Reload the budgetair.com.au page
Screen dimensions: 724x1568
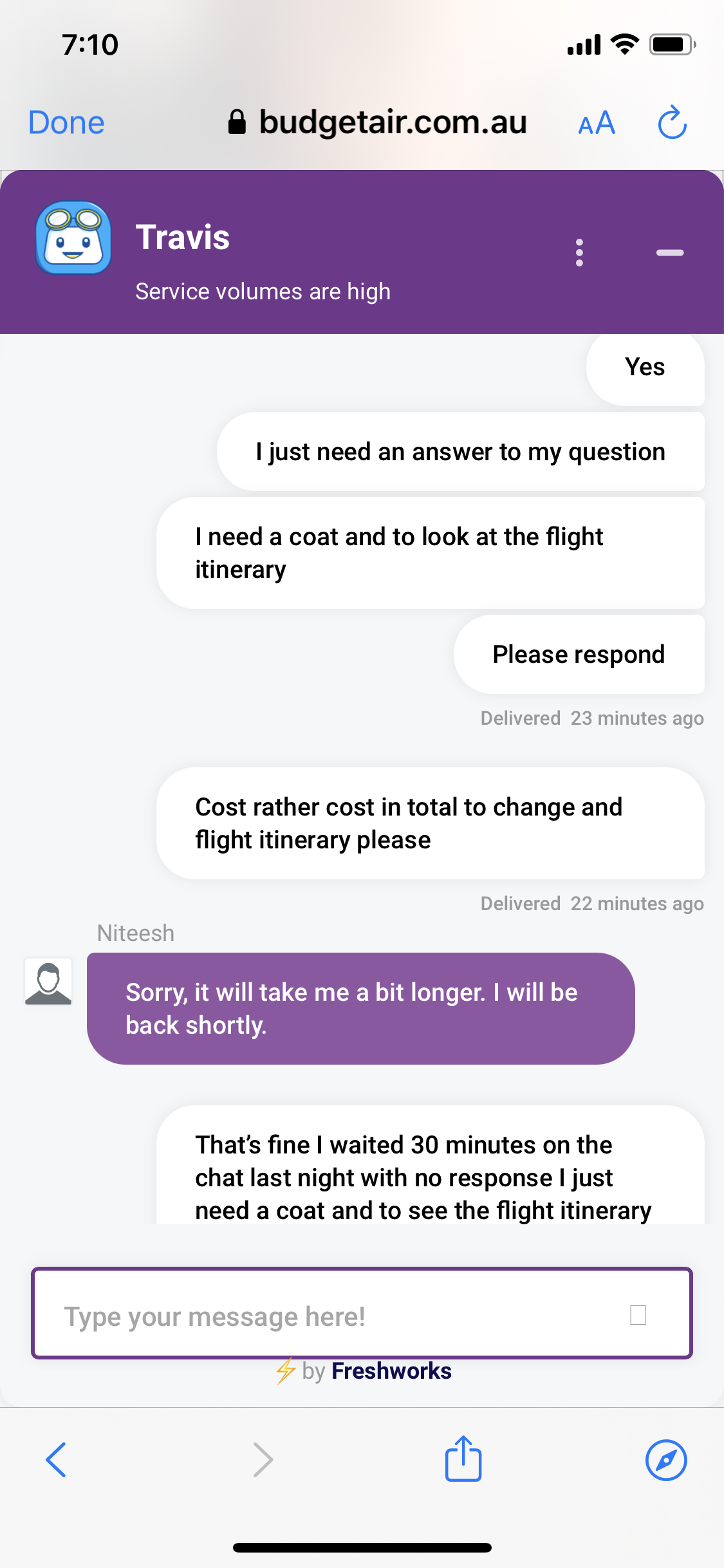click(672, 122)
